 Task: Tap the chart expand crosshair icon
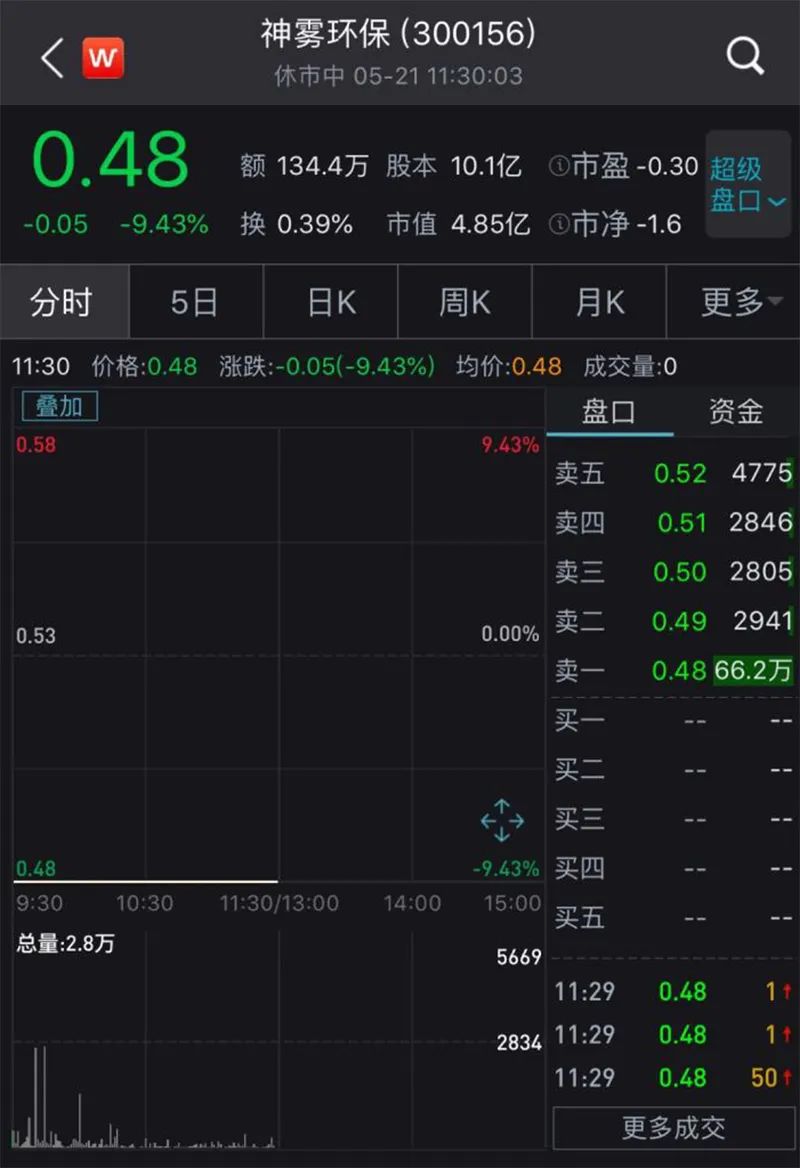tap(502, 821)
